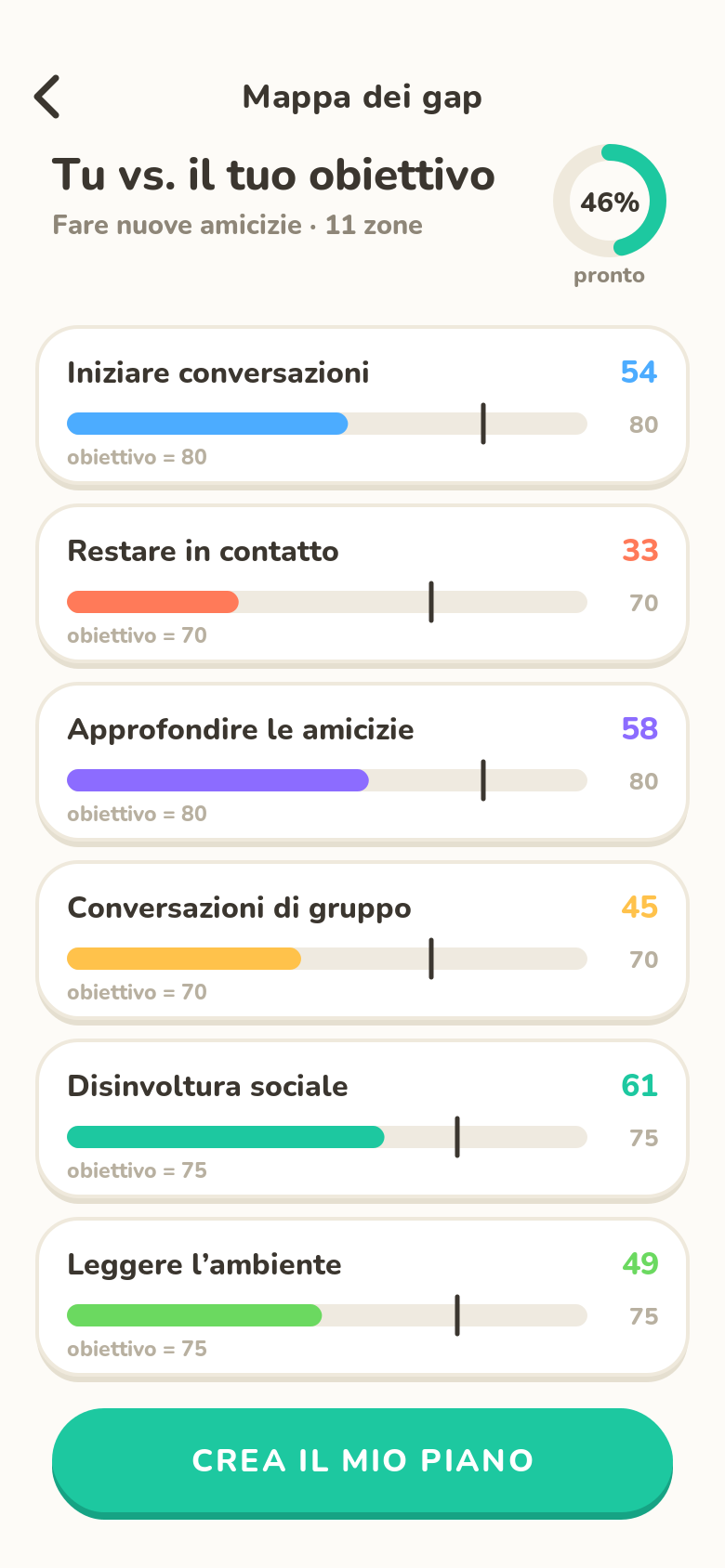Image resolution: width=725 pixels, height=1568 pixels.
Task: Go back using the top-left arrow
Action: coord(47,97)
